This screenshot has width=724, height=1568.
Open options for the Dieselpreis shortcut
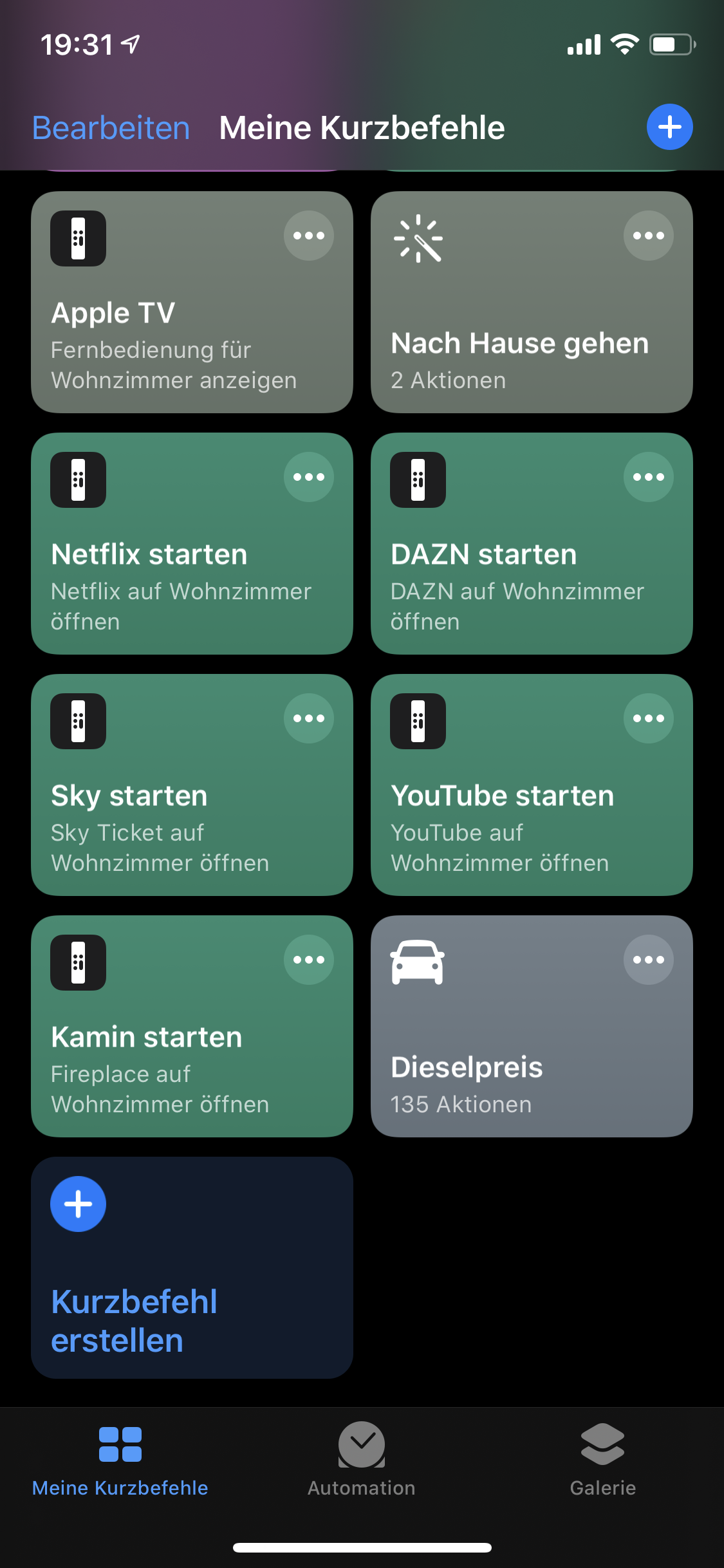coord(648,960)
